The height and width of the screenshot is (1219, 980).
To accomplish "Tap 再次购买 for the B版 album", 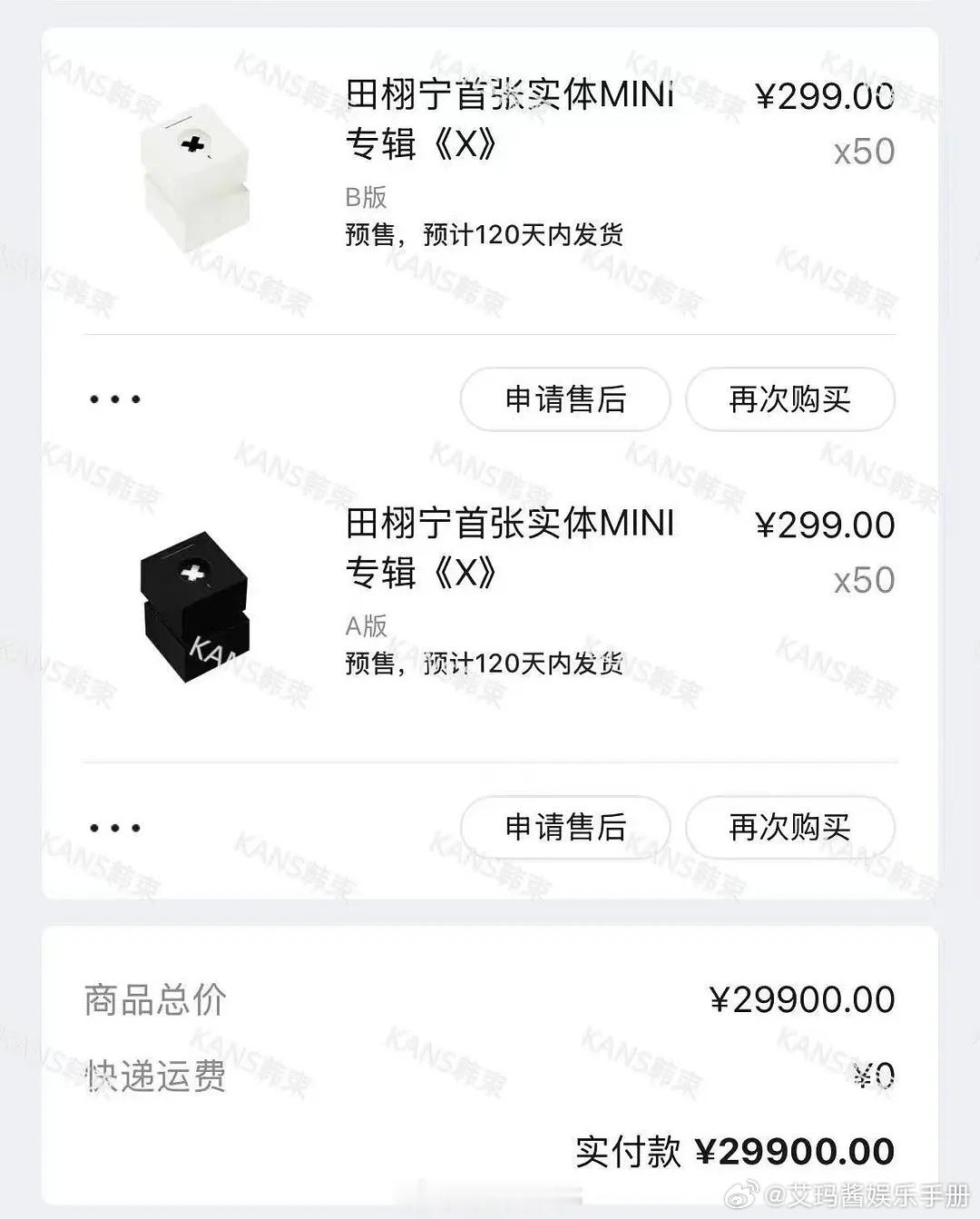I will 790,399.
